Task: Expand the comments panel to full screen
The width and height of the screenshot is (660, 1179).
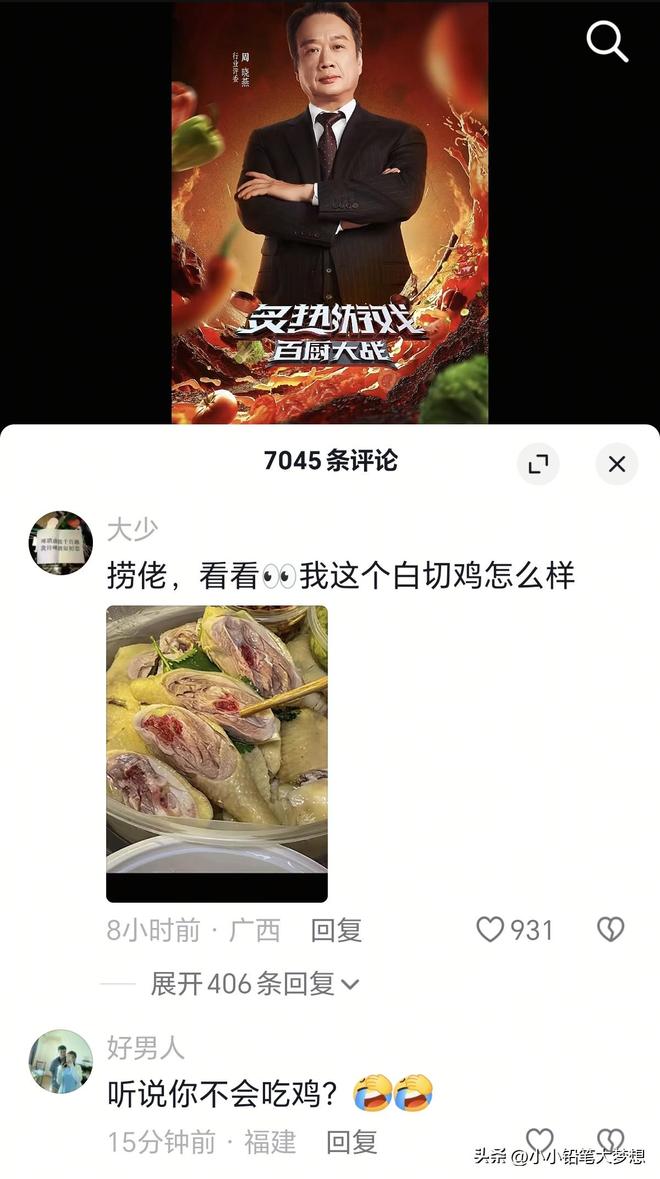Action: [x=538, y=463]
